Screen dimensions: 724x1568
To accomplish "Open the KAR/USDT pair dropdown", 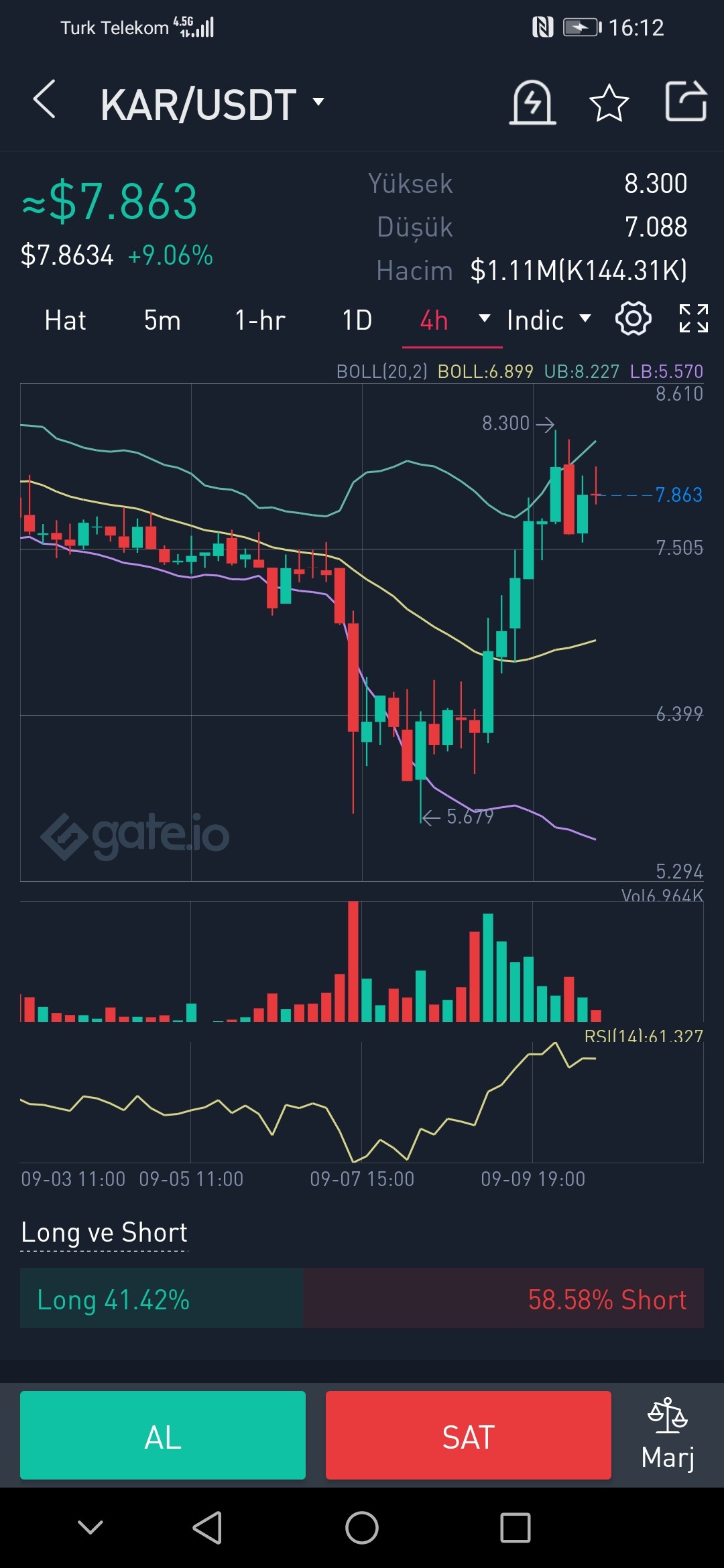I will [x=212, y=105].
